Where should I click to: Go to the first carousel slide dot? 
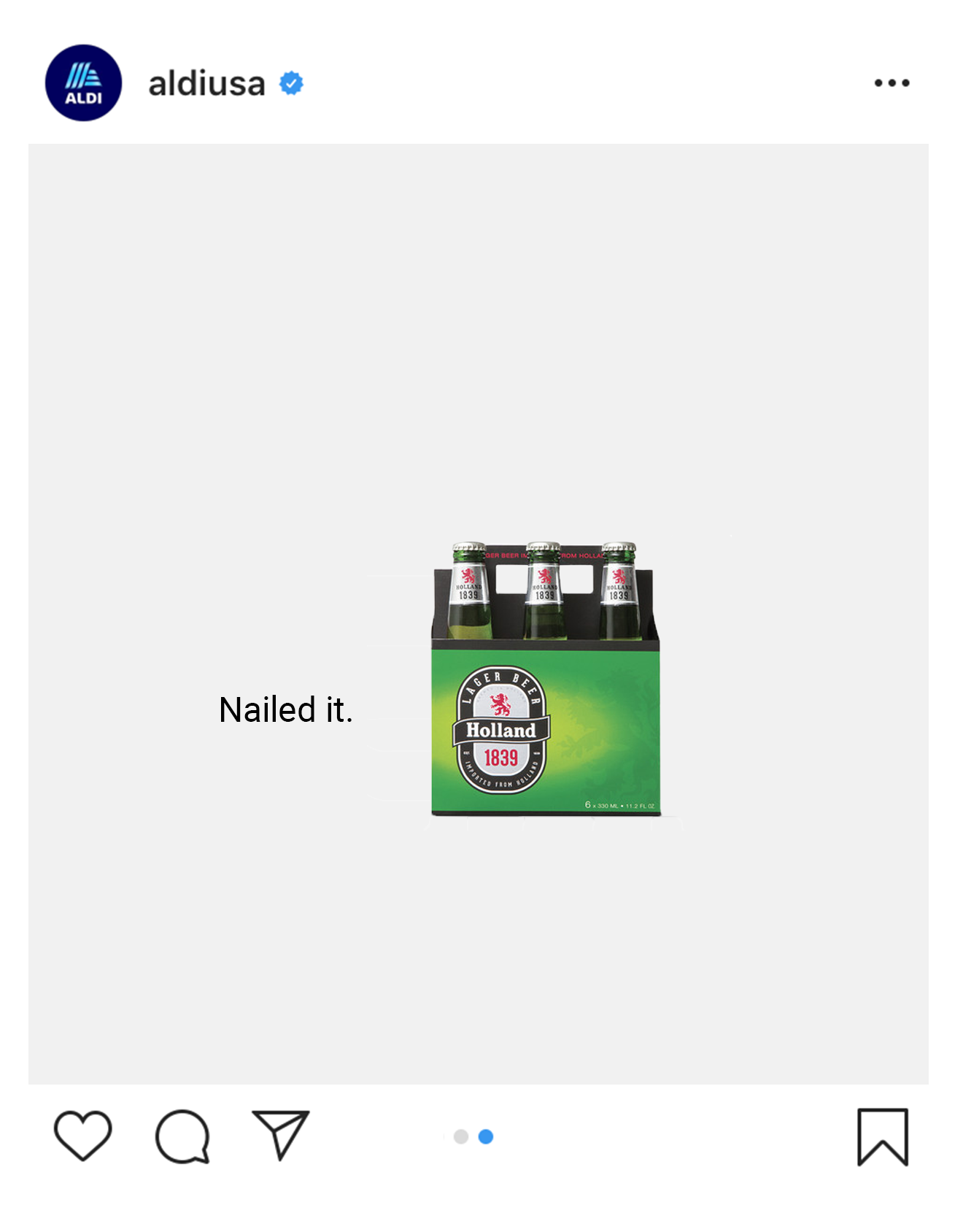461,1136
